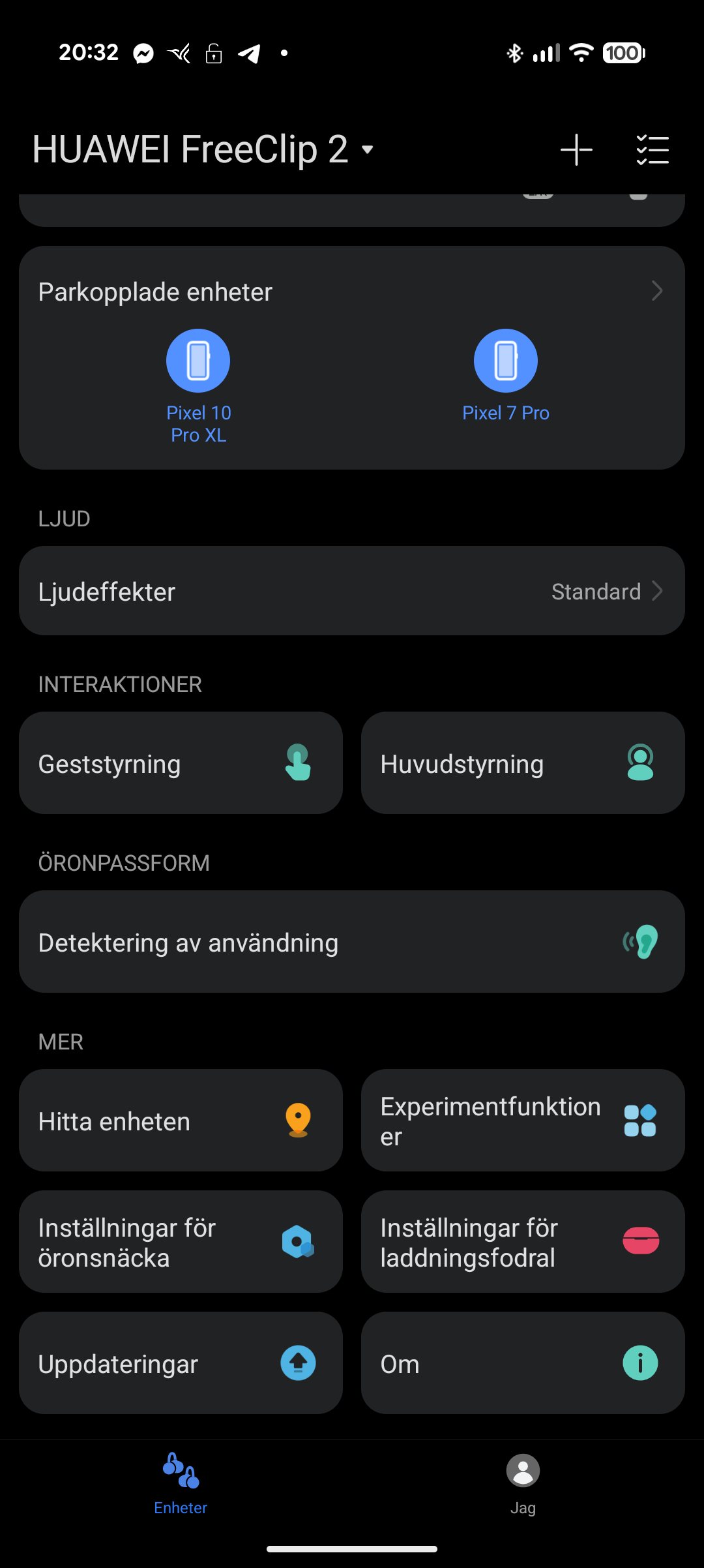Open Inställningar för laddningsfodral
Image resolution: width=704 pixels, height=1568 pixels.
pos(523,1242)
